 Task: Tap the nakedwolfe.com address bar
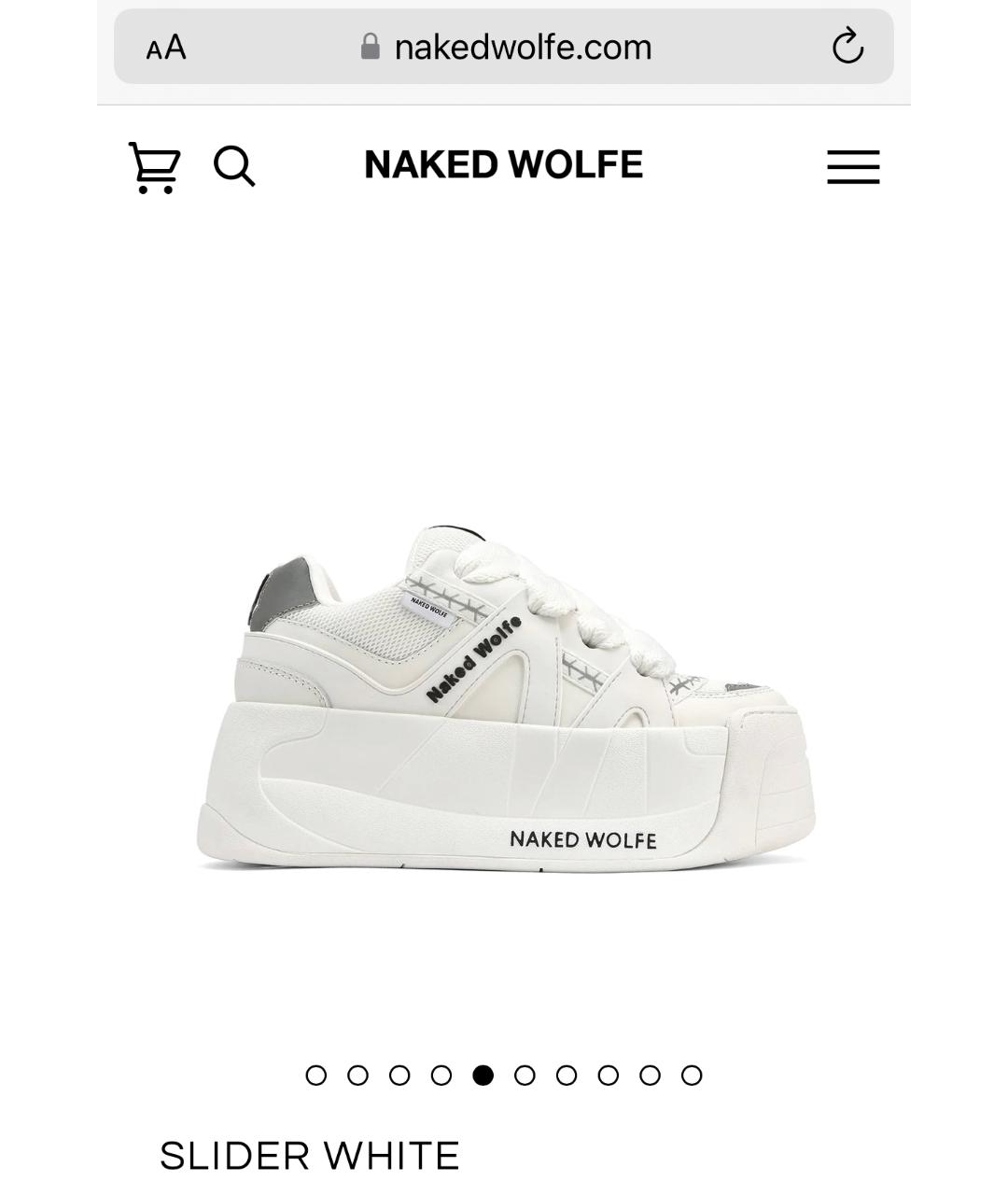pos(509,47)
